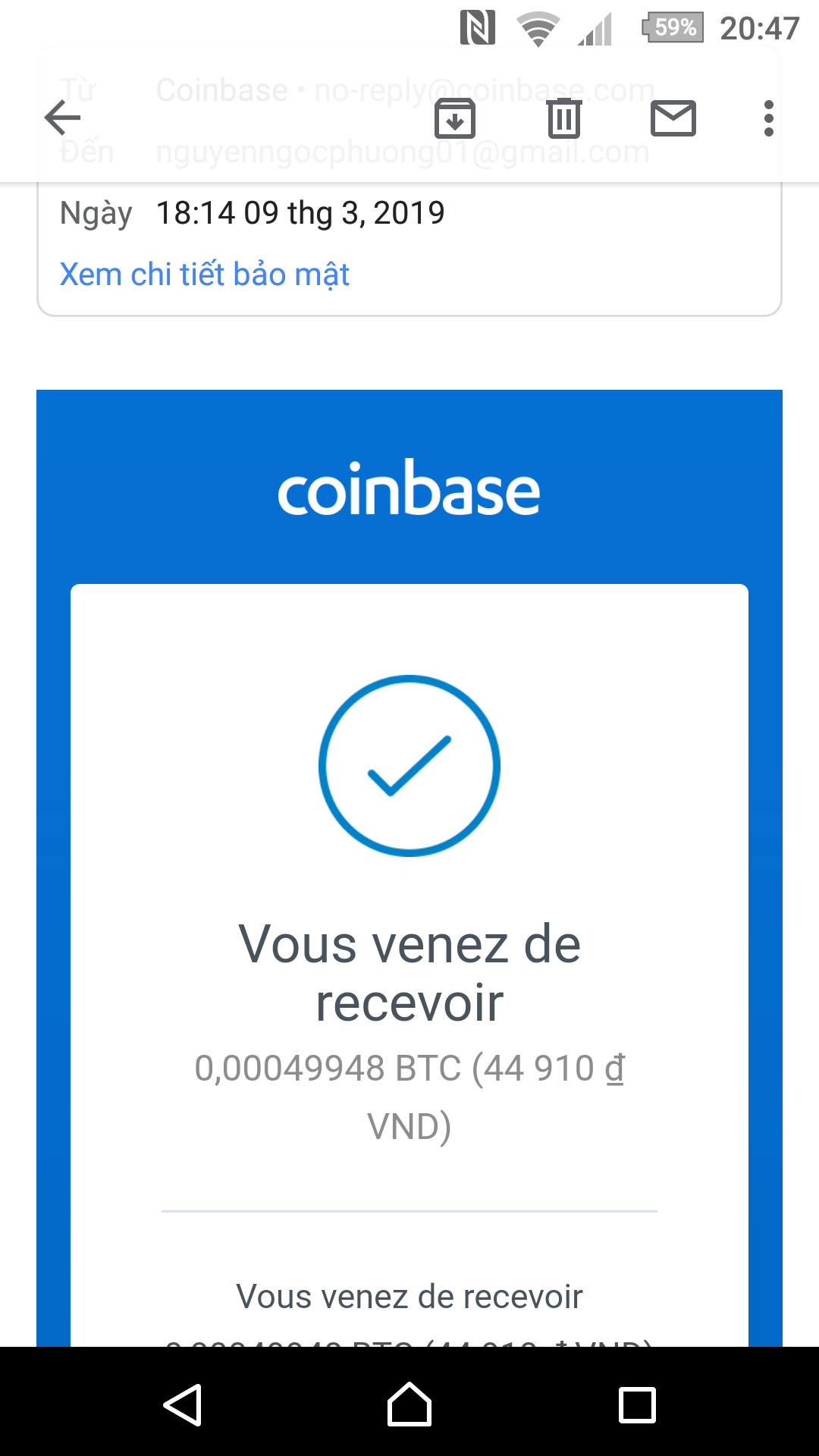Open recent apps from the navigation bar

click(x=637, y=1404)
